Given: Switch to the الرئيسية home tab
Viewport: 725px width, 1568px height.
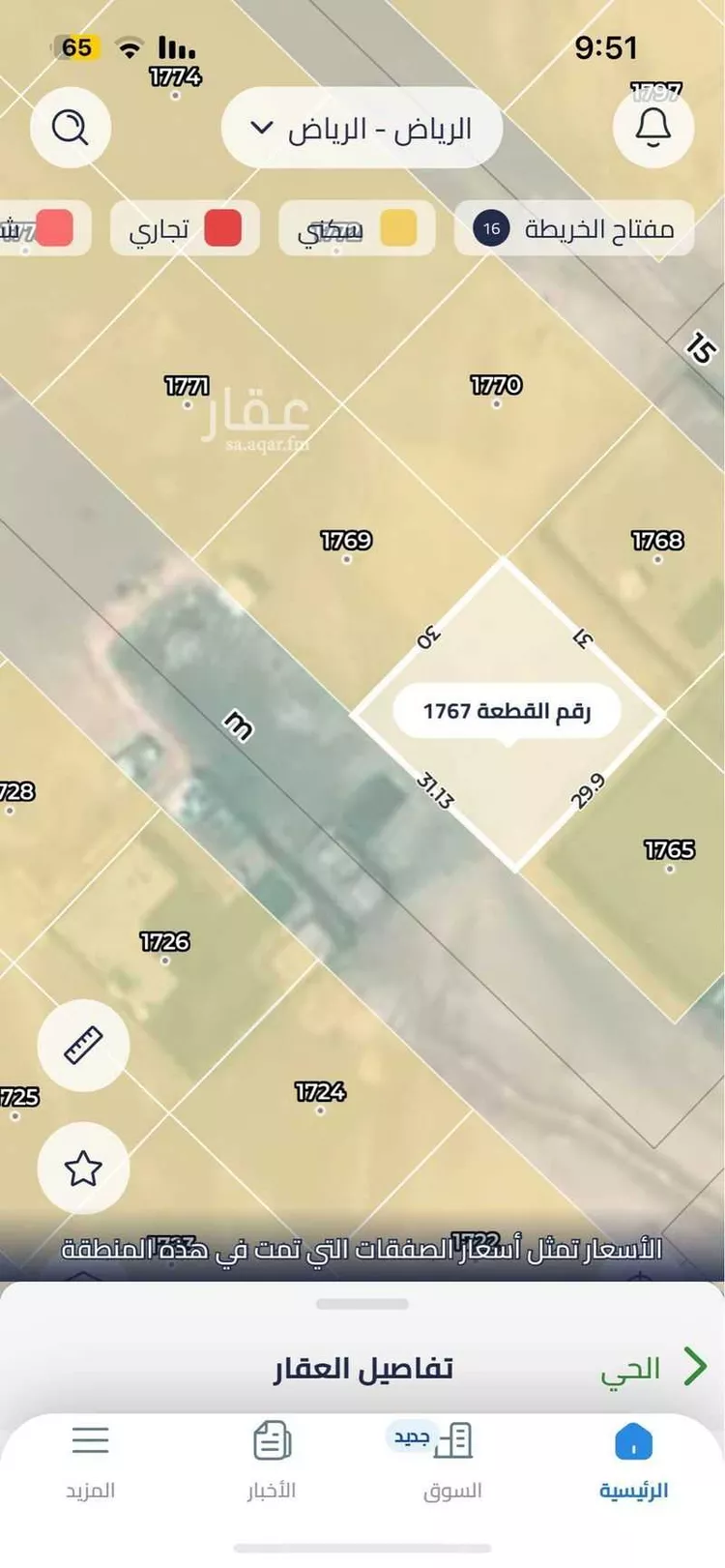Looking at the screenshot, I should (x=633, y=1461).
